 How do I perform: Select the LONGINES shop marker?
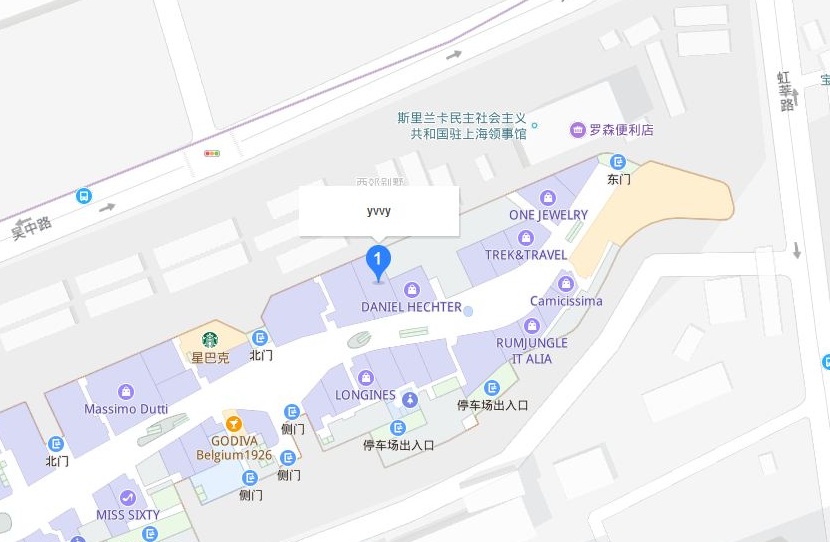point(365,378)
